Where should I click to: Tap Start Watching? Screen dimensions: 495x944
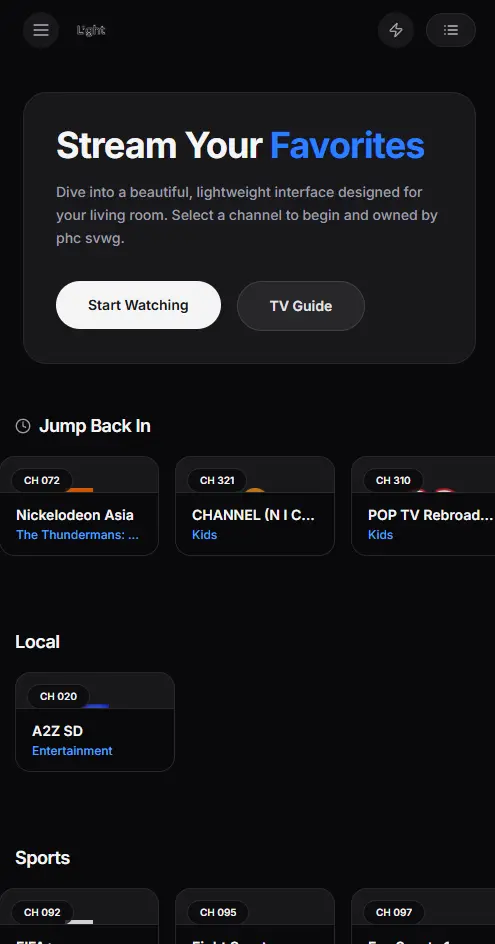139,305
